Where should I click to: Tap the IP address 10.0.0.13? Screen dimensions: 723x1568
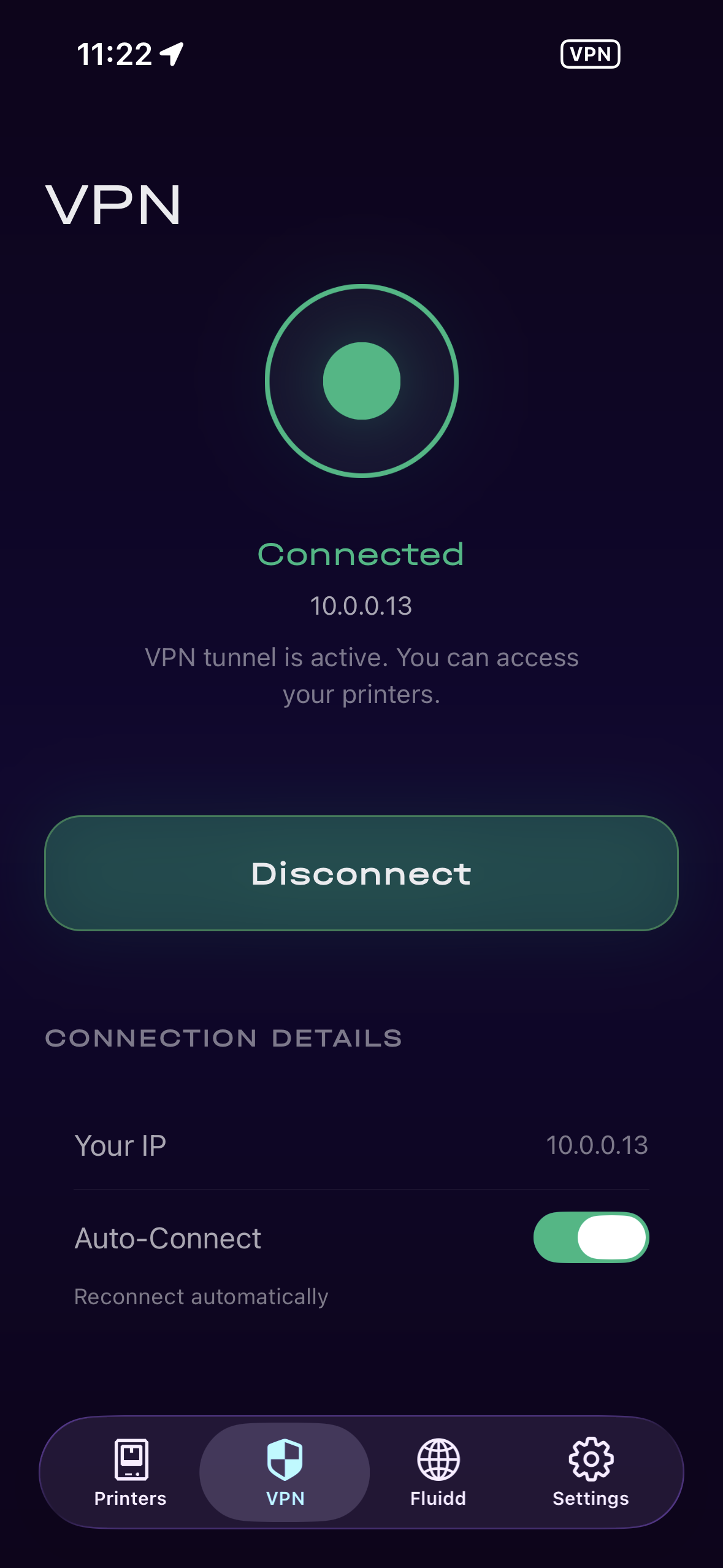(361, 605)
